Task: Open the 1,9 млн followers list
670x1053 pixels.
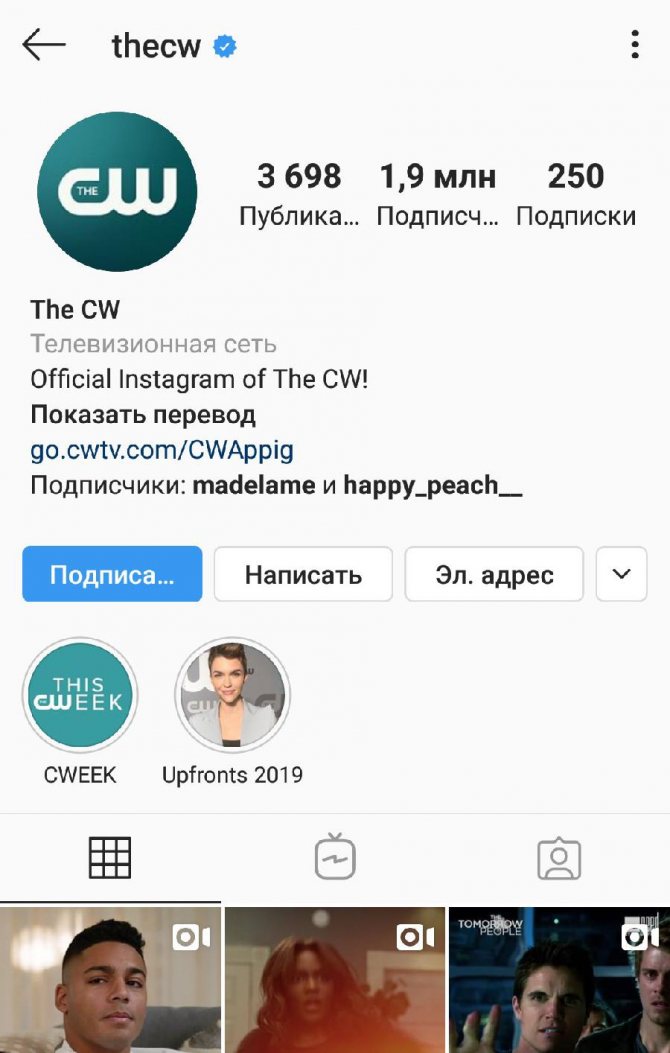Action: [437, 195]
